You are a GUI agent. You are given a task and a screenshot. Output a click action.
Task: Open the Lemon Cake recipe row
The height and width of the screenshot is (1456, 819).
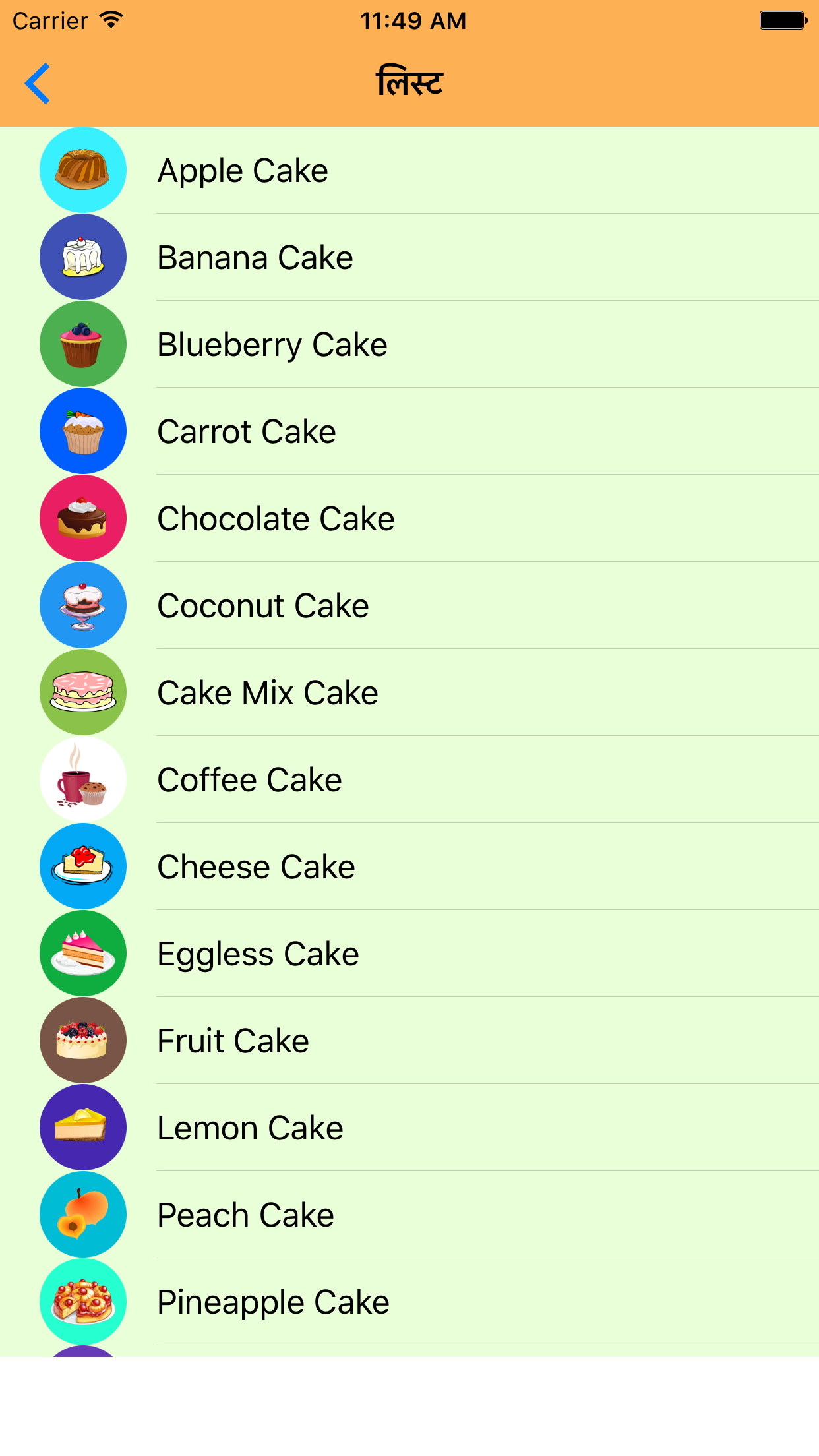tap(250, 1128)
